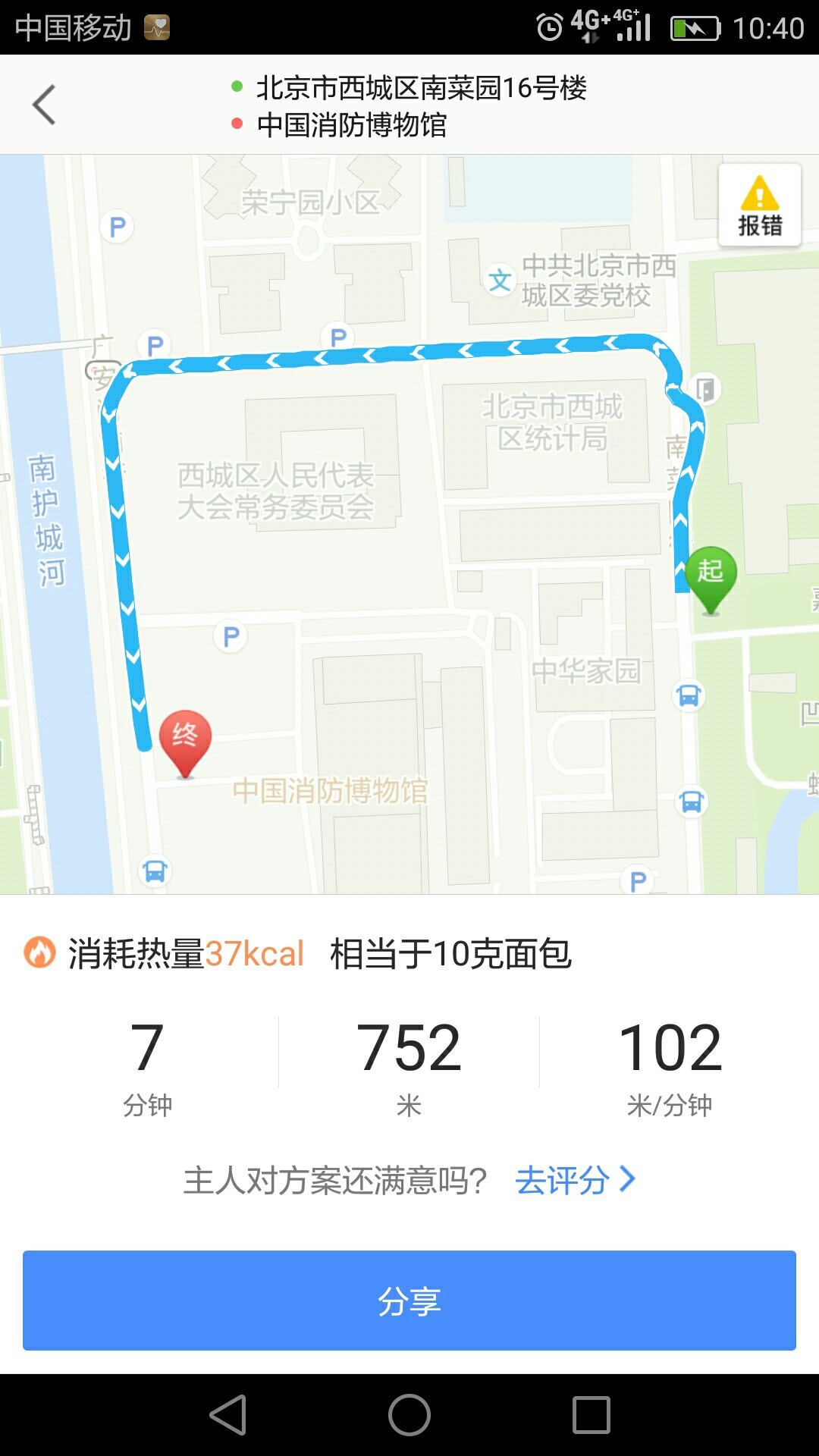Viewport: 819px width, 1456px height.
Task: Tap the blue 分享 button
Action: coord(409,1301)
